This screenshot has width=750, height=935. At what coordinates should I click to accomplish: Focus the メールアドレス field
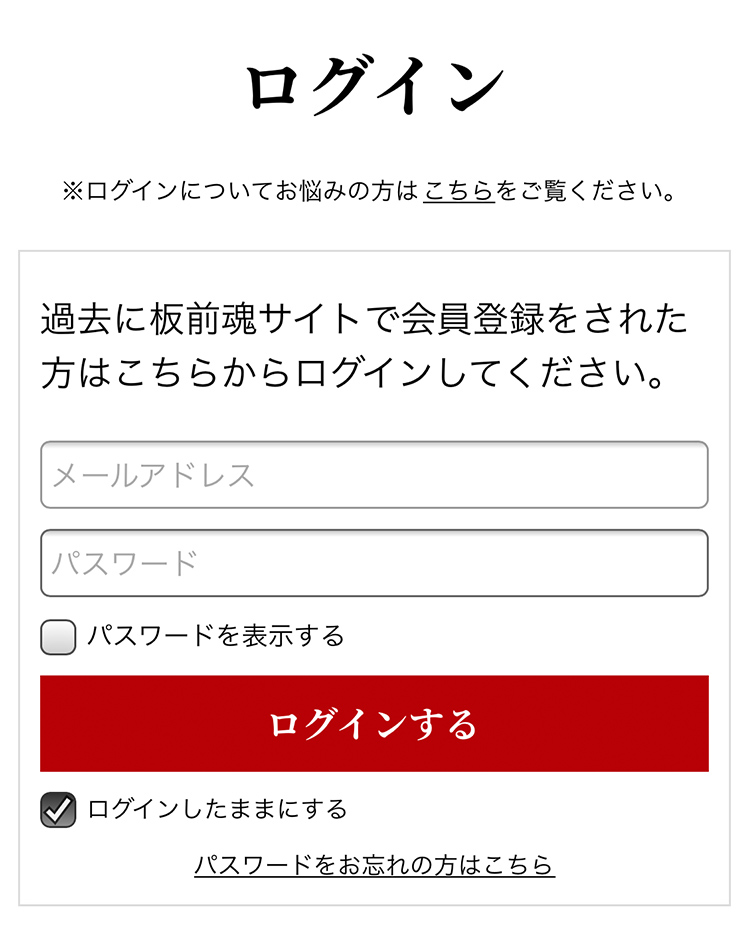pyautogui.click(x=374, y=475)
